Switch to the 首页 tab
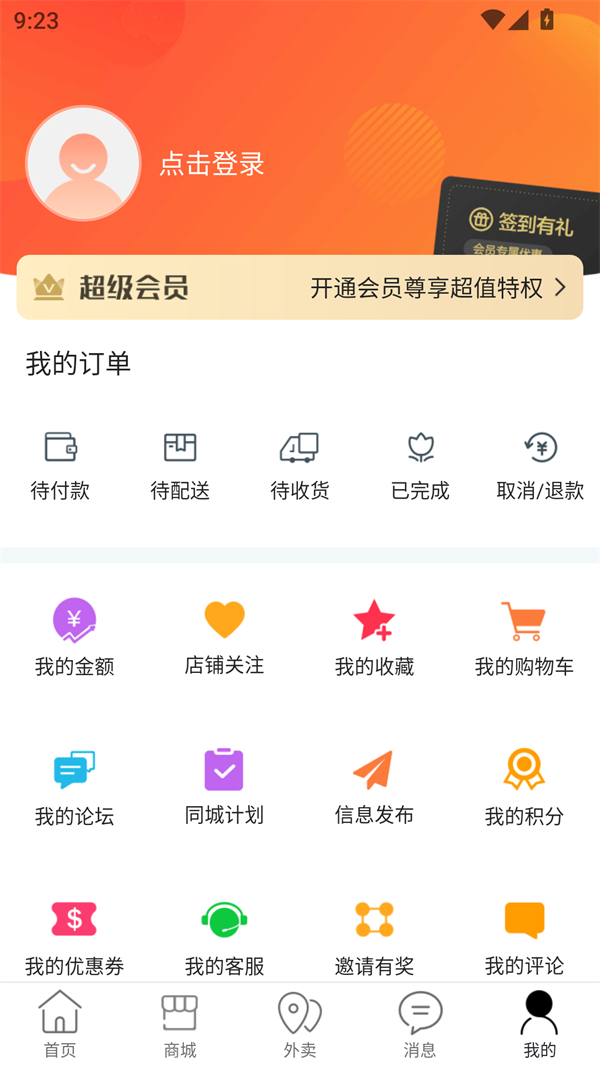Screen dimensions: 600x1066 tap(60, 1024)
